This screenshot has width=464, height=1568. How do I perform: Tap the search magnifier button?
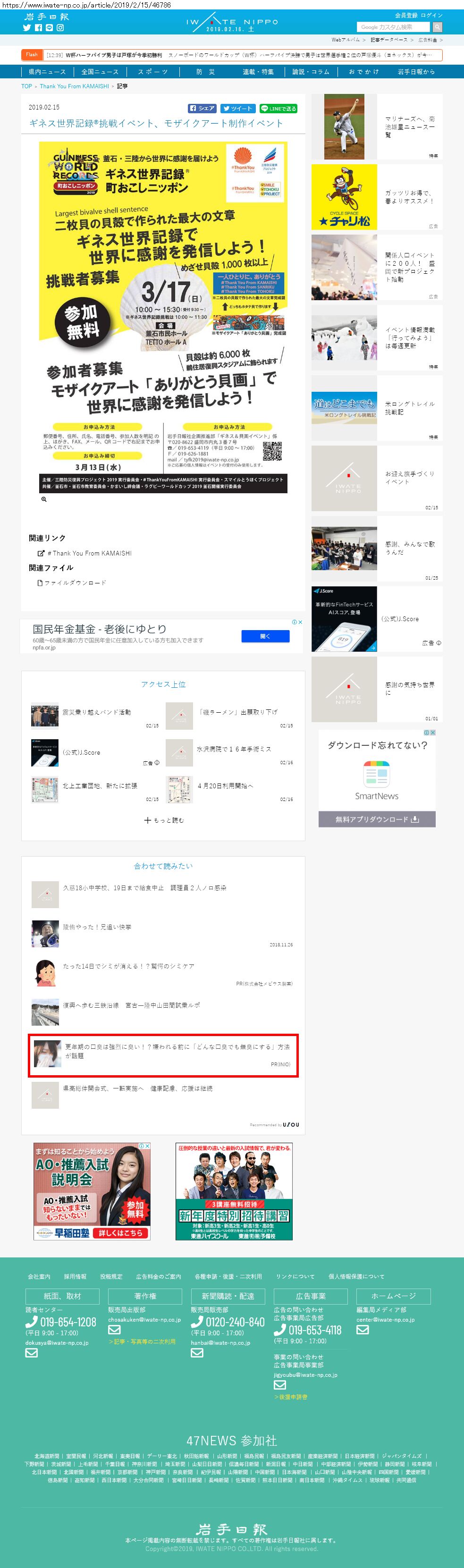(437, 27)
